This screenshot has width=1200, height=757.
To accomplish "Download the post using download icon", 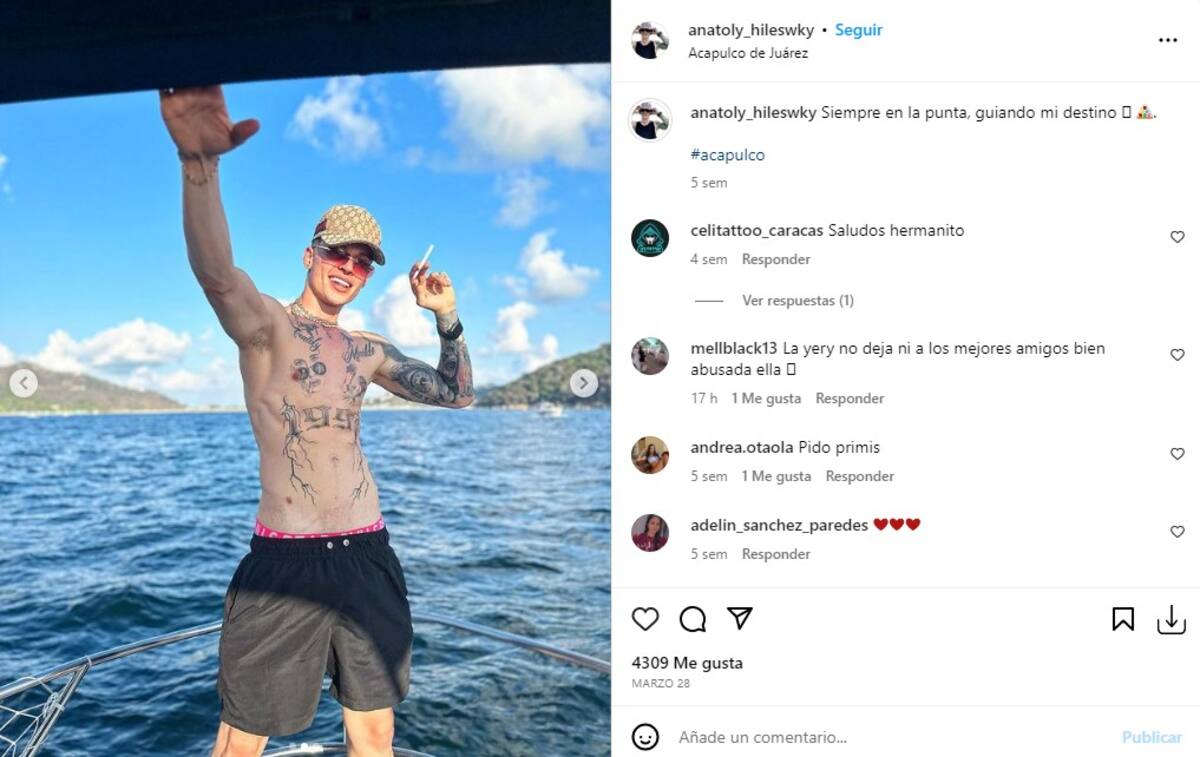I will 1171,619.
